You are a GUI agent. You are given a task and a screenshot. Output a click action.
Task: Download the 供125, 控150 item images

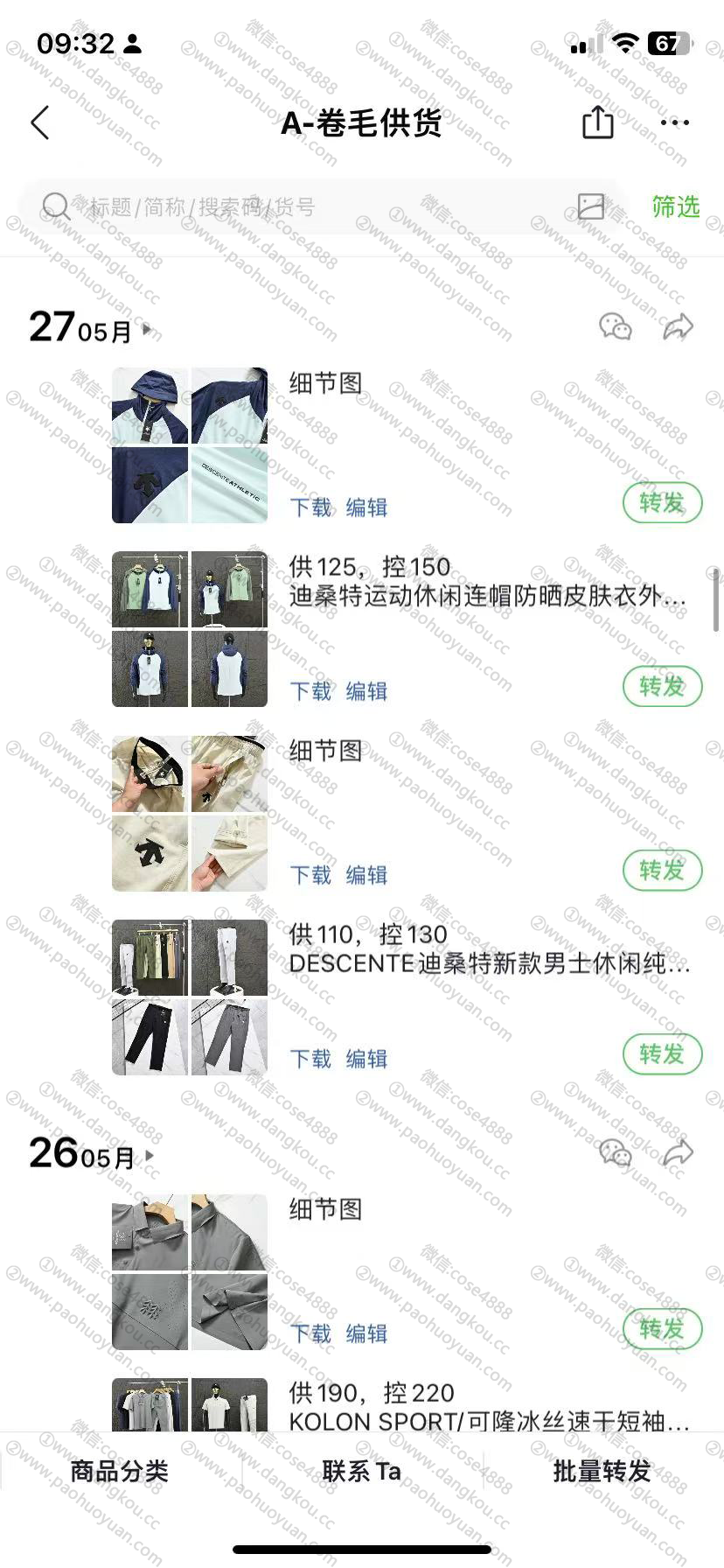310,691
